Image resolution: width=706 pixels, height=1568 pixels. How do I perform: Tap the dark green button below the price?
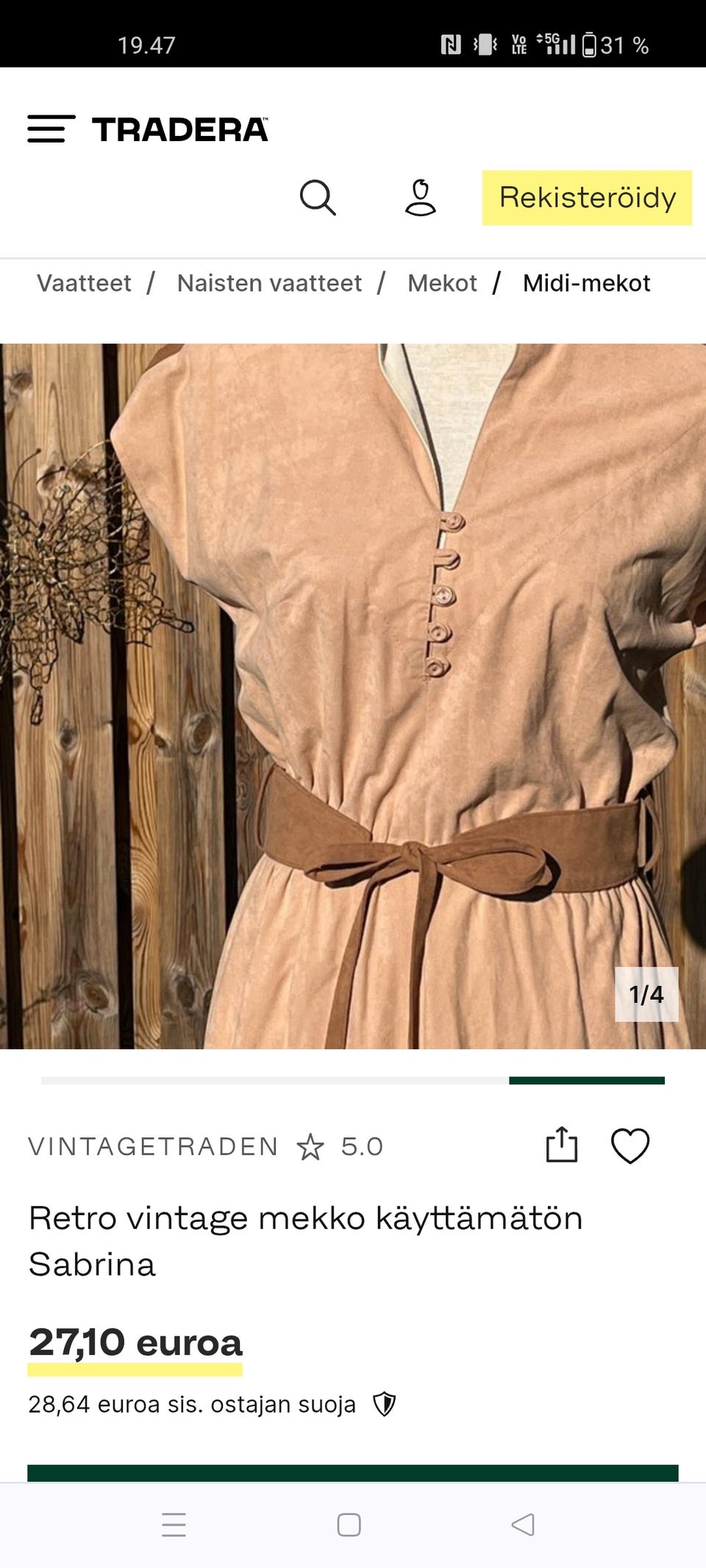tap(353, 1472)
